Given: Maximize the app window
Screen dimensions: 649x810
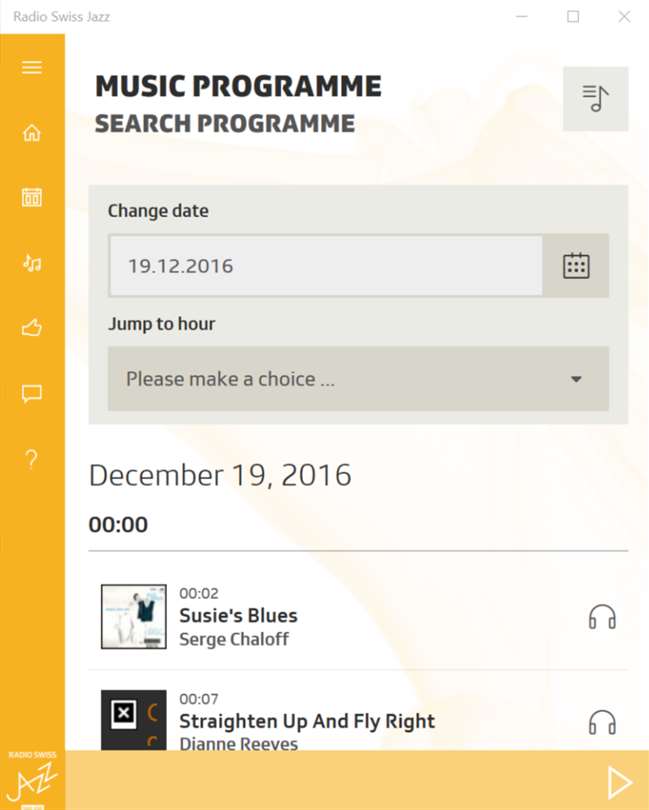Looking at the screenshot, I should click(573, 16).
